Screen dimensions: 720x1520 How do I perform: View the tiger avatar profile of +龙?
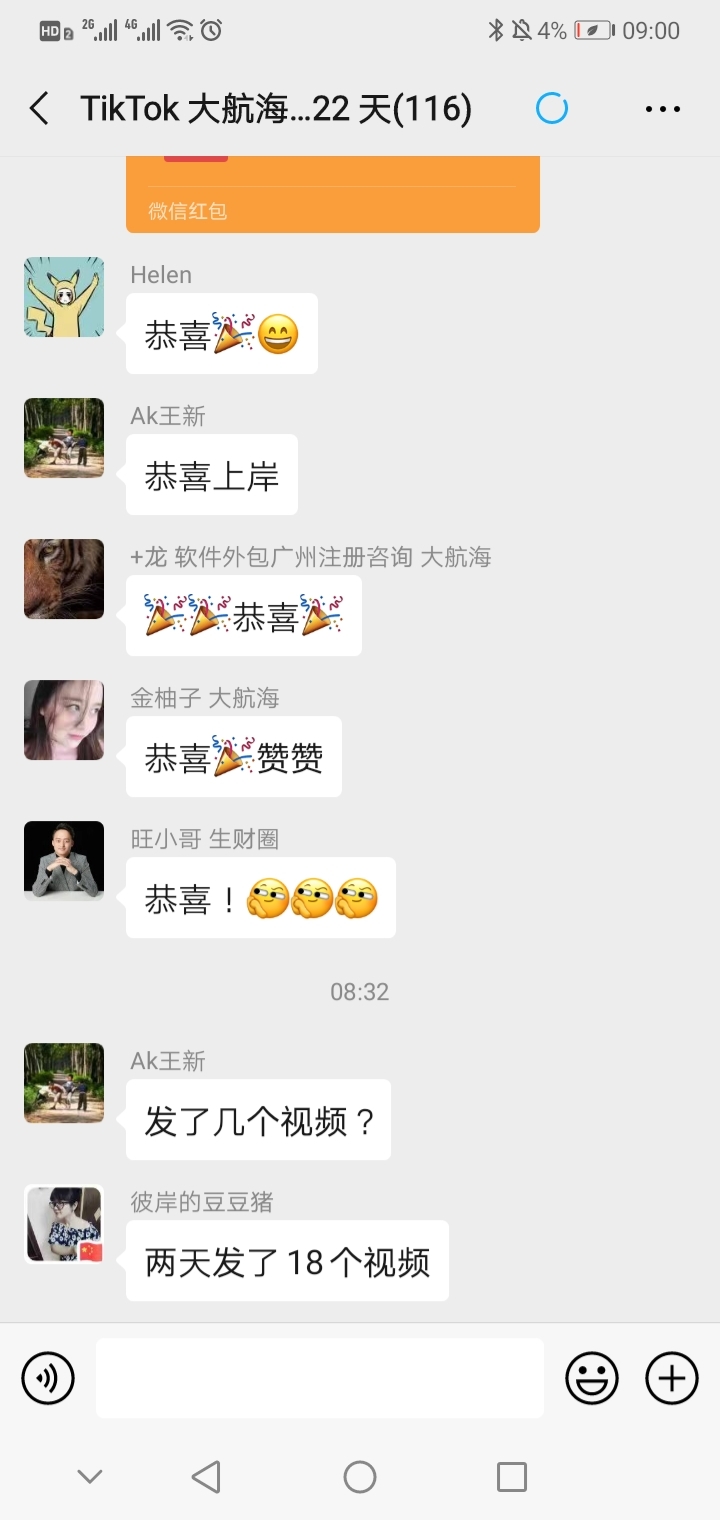click(64, 579)
